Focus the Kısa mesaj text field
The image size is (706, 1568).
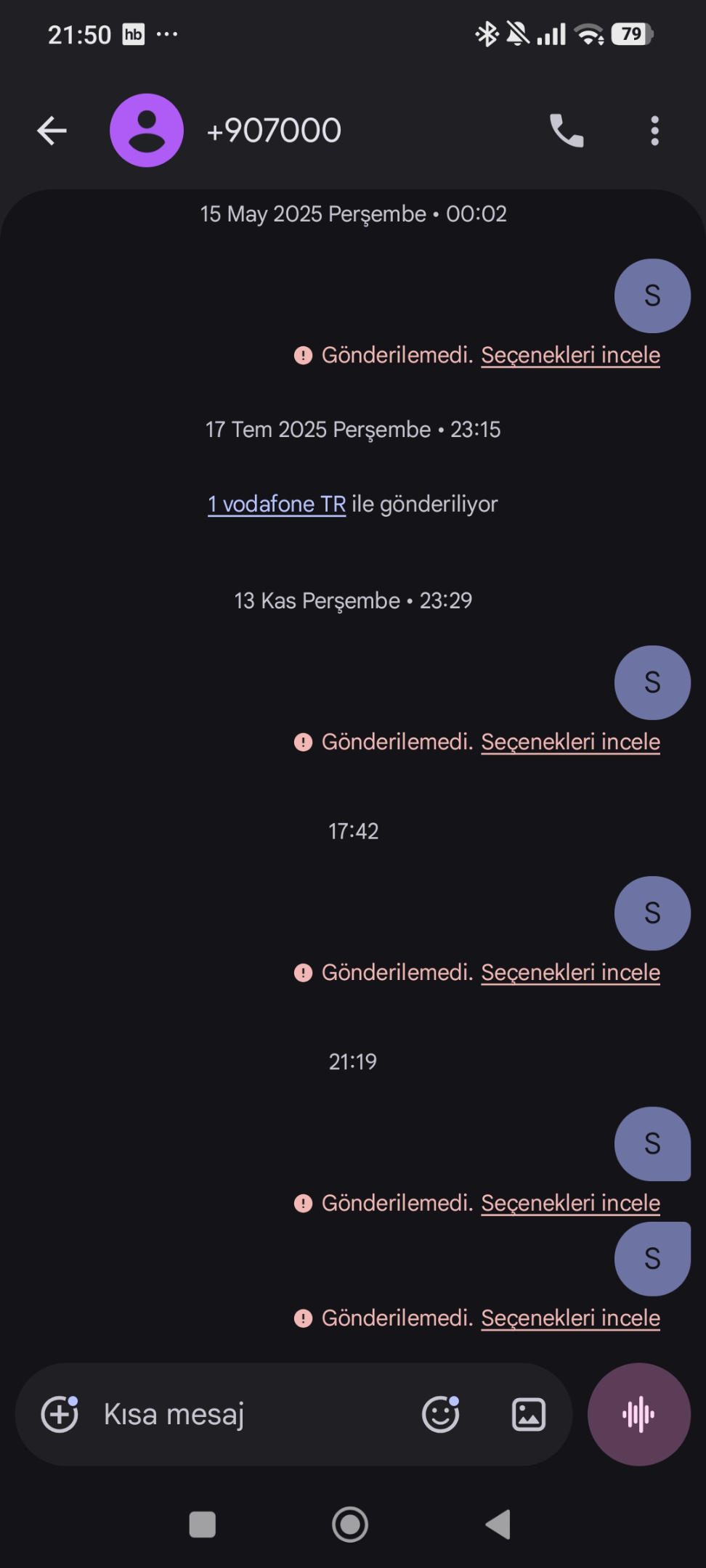(x=254, y=1414)
